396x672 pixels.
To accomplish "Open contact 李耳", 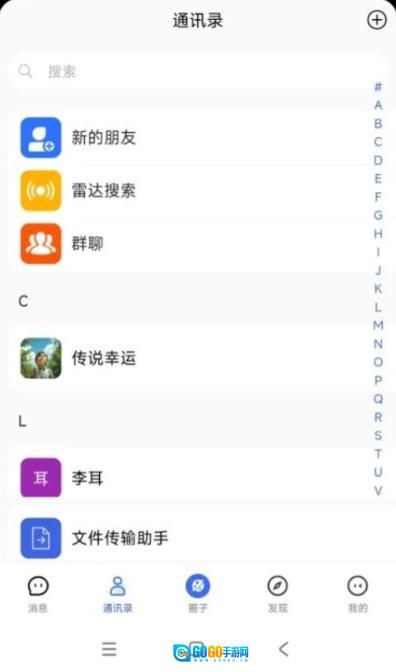I will (x=189, y=477).
